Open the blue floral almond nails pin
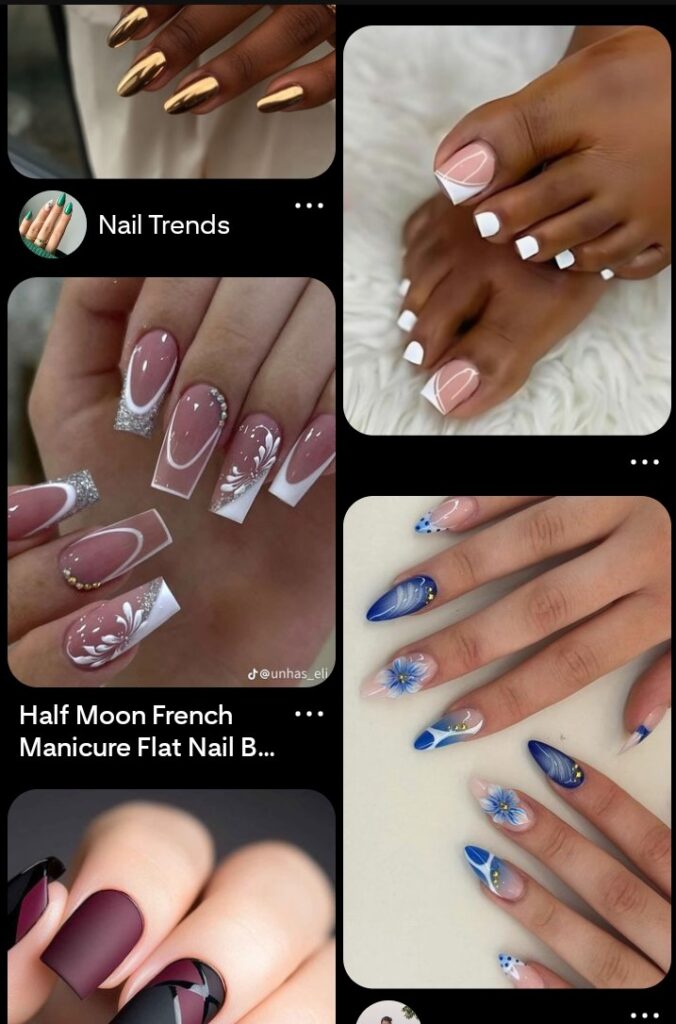 [507, 741]
